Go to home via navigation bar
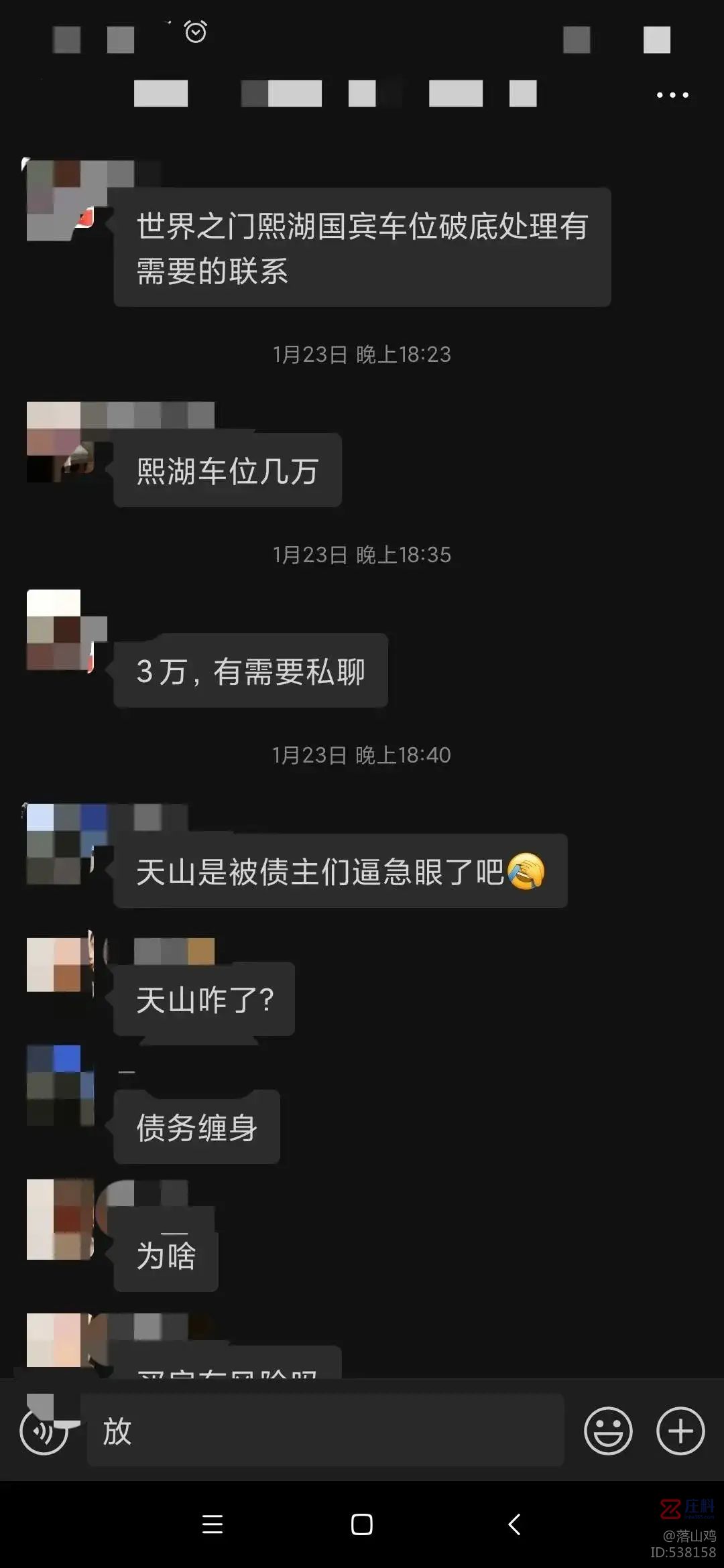Screen dimensions: 724x1568 pos(361,1524)
